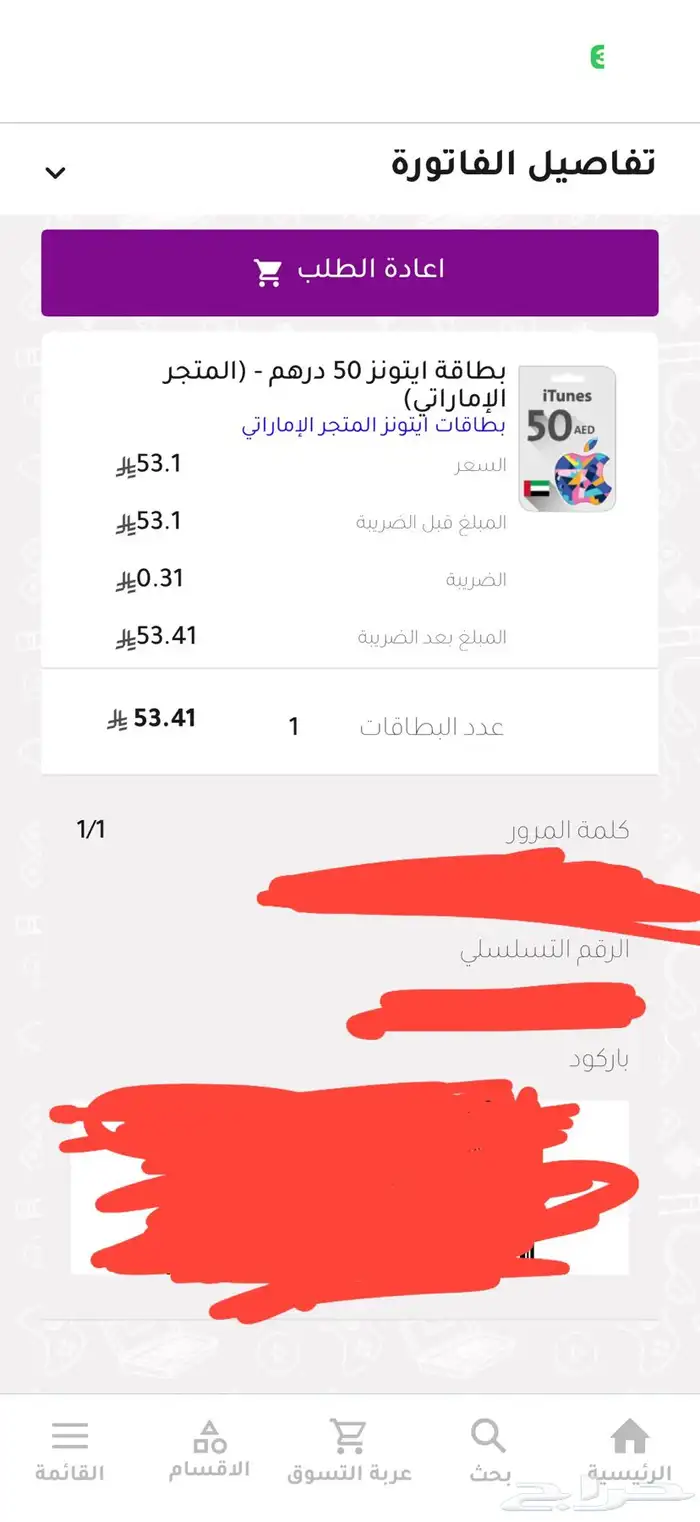Open عربة التسوق shopping cart tab

click(x=349, y=1450)
